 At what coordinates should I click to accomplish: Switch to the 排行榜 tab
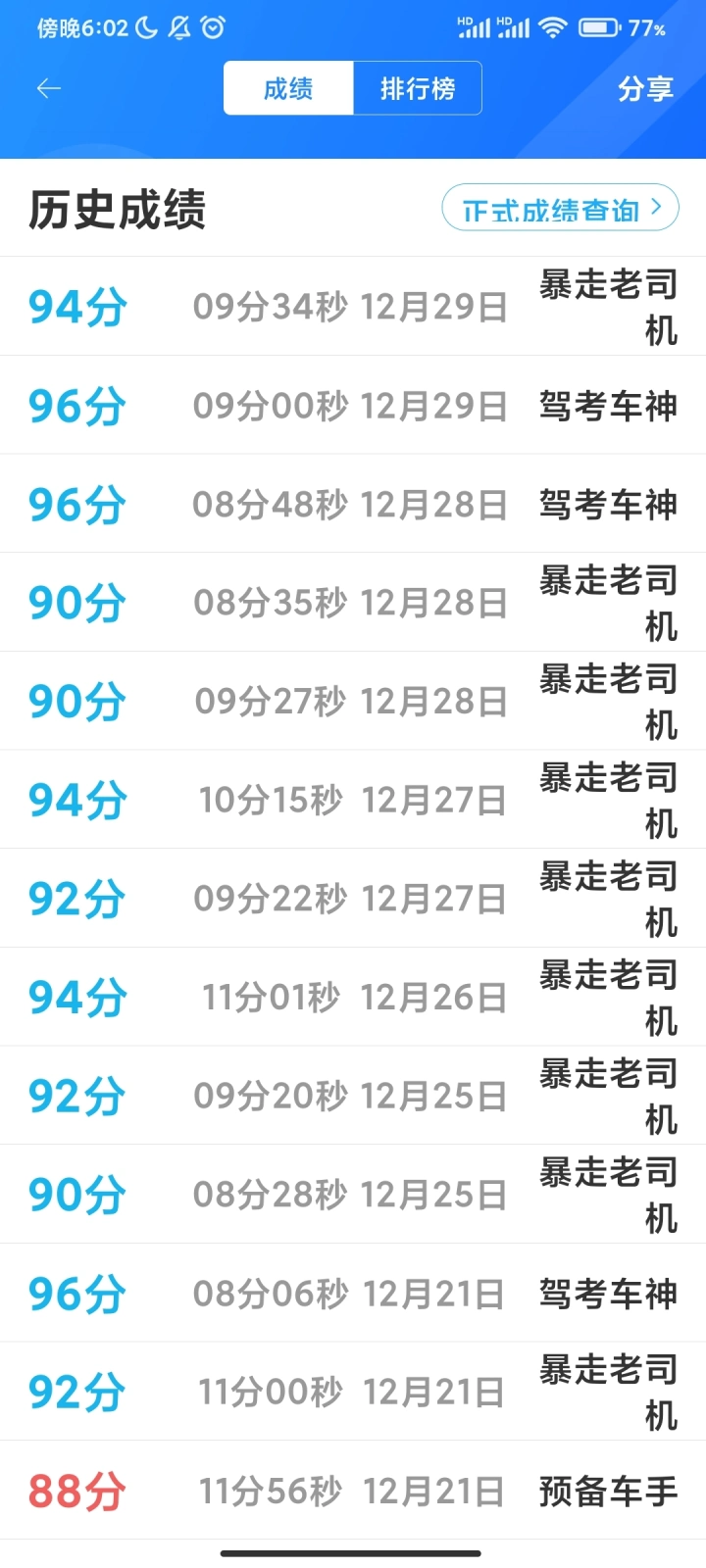pos(418,88)
